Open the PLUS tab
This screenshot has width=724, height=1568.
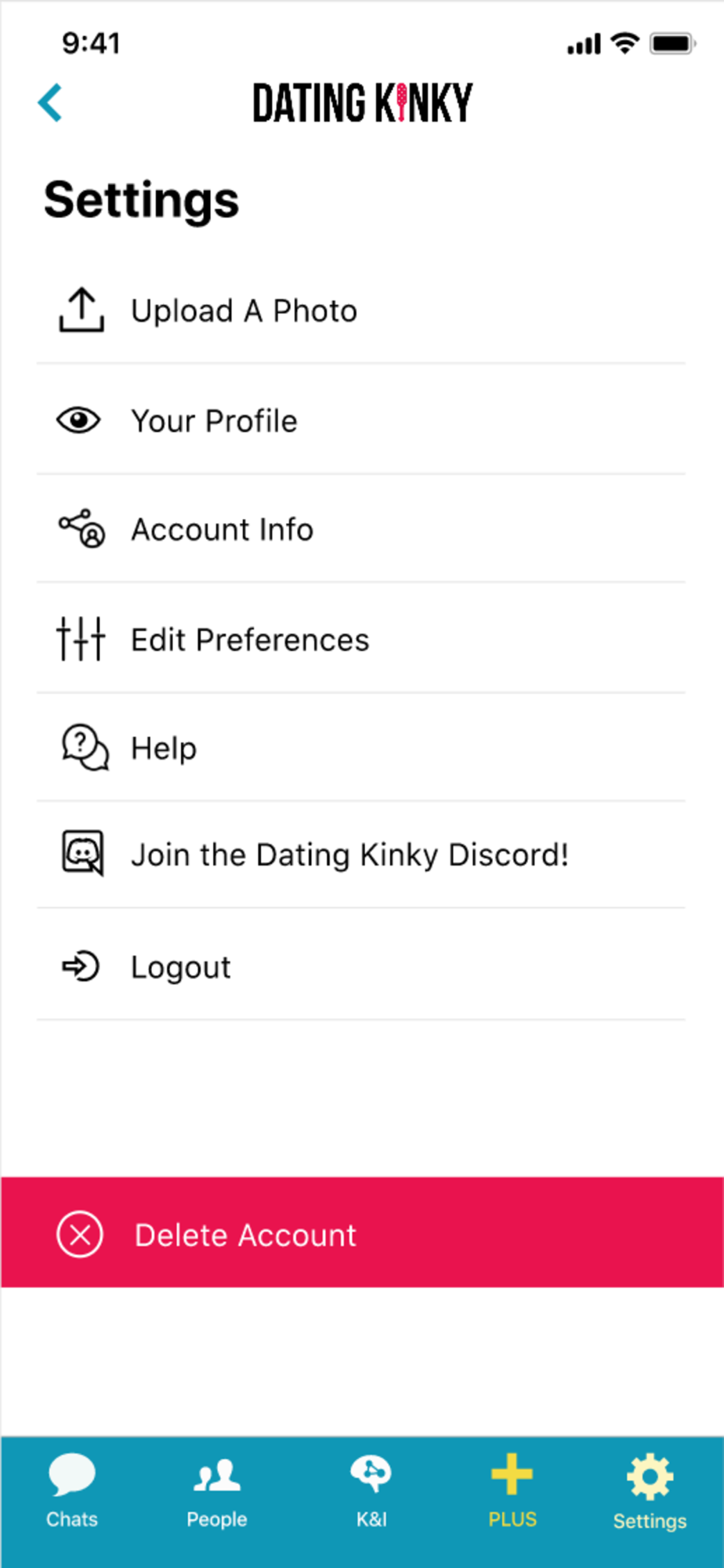pos(512,1491)
